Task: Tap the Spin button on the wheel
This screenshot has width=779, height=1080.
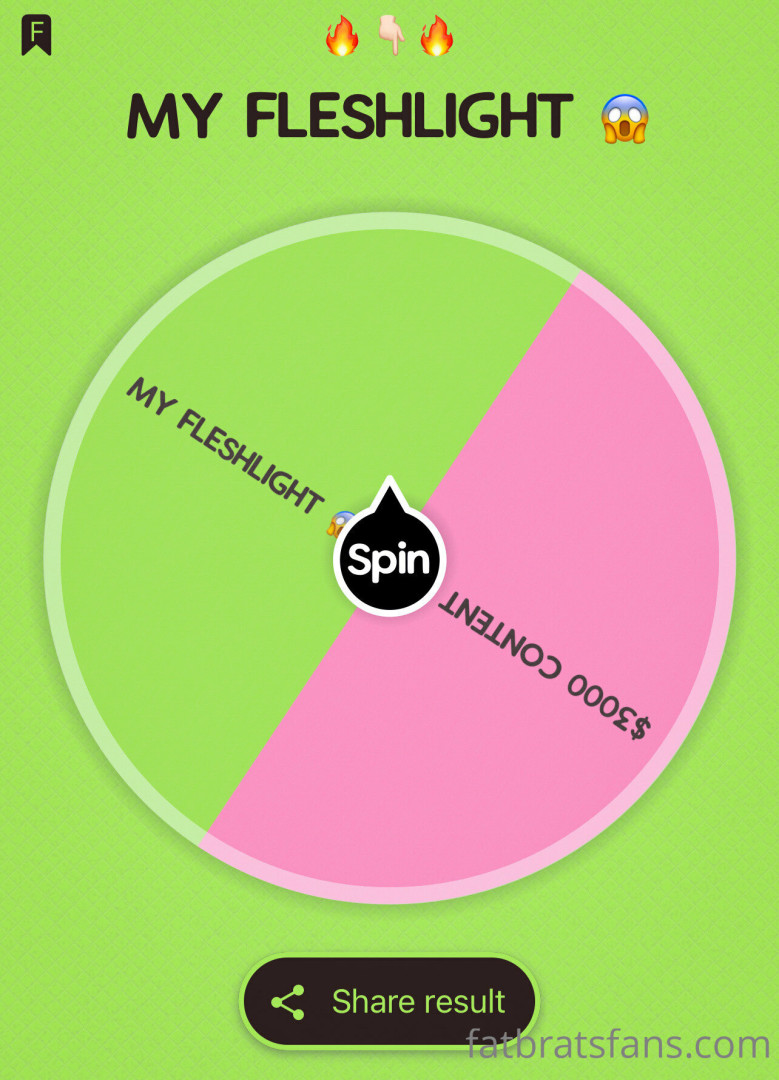Action: (x=389, y=561)
